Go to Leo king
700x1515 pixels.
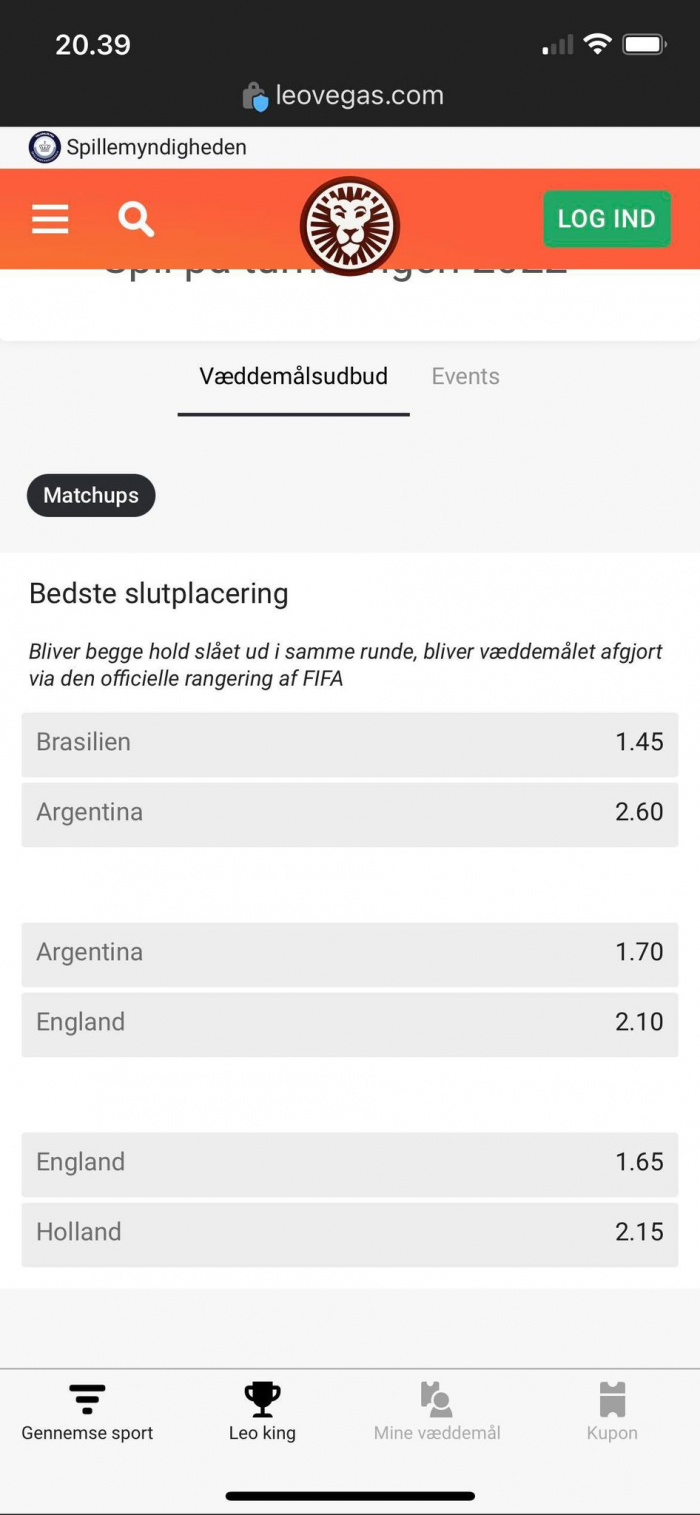pyautogui.click(x=262, y=1413)
